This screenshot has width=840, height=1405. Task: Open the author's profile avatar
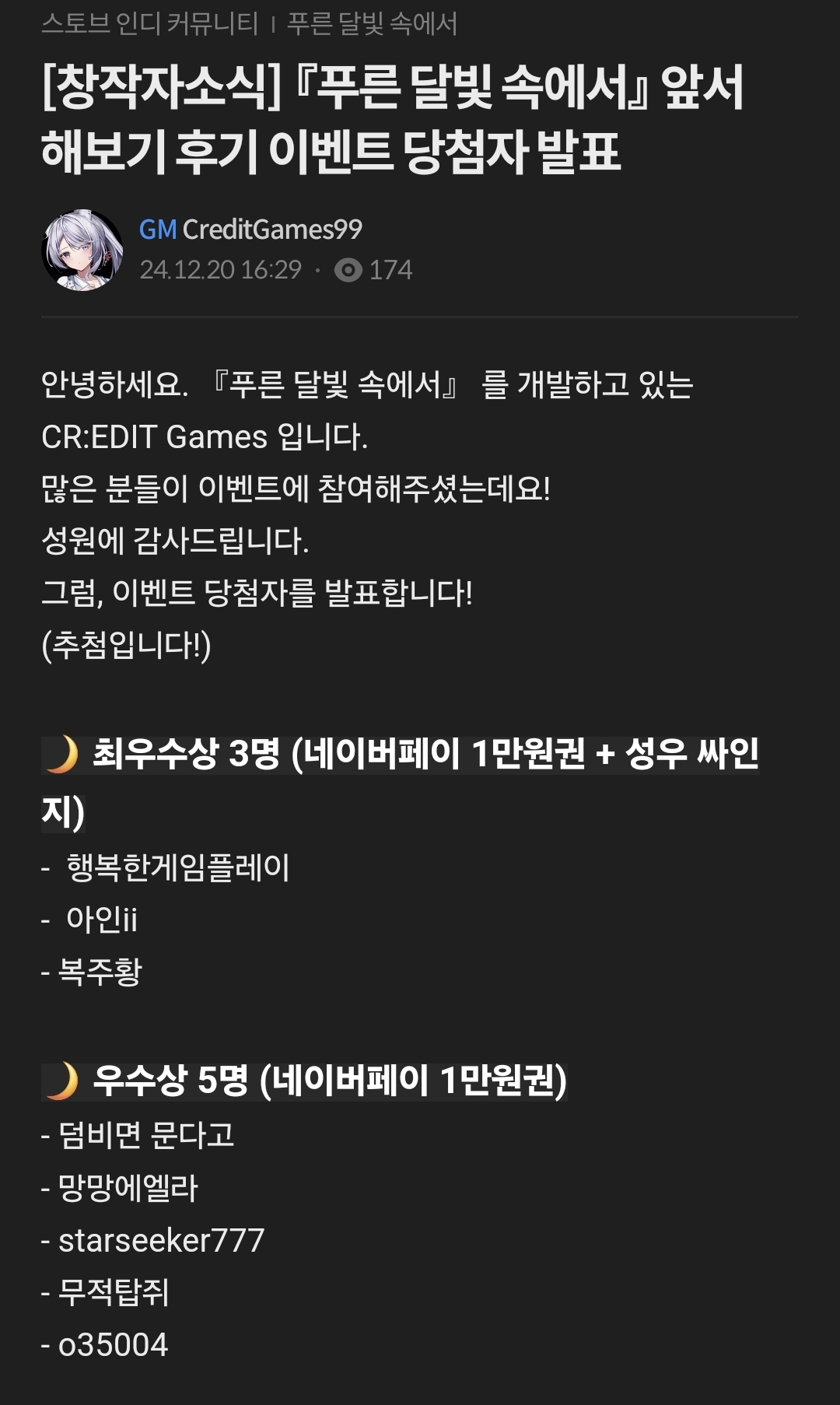tap(82, 250)
